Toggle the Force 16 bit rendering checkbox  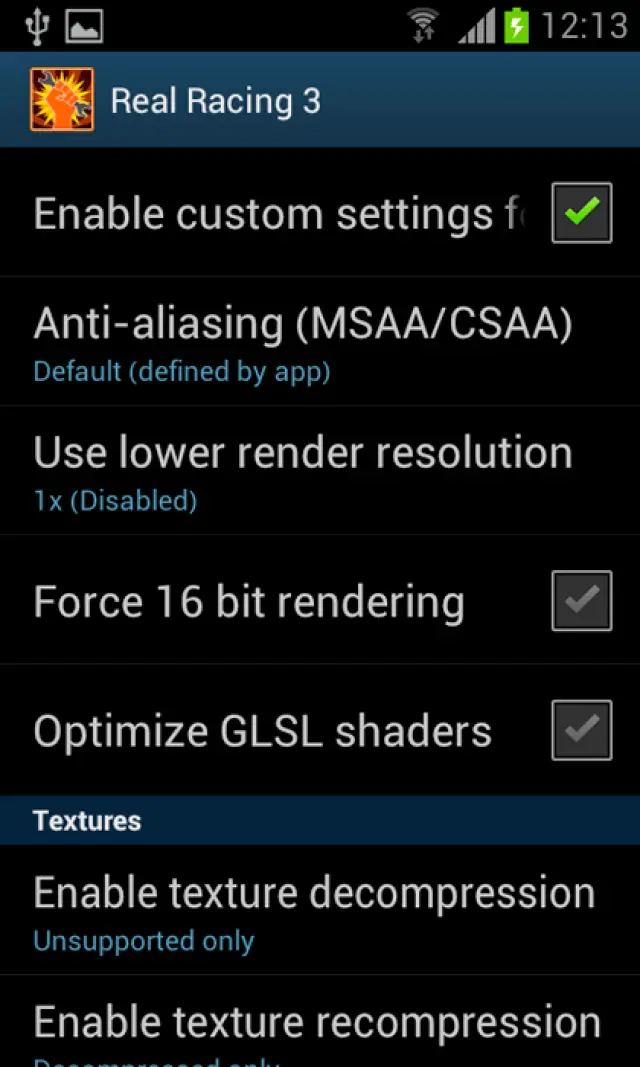tap(581, 601)
